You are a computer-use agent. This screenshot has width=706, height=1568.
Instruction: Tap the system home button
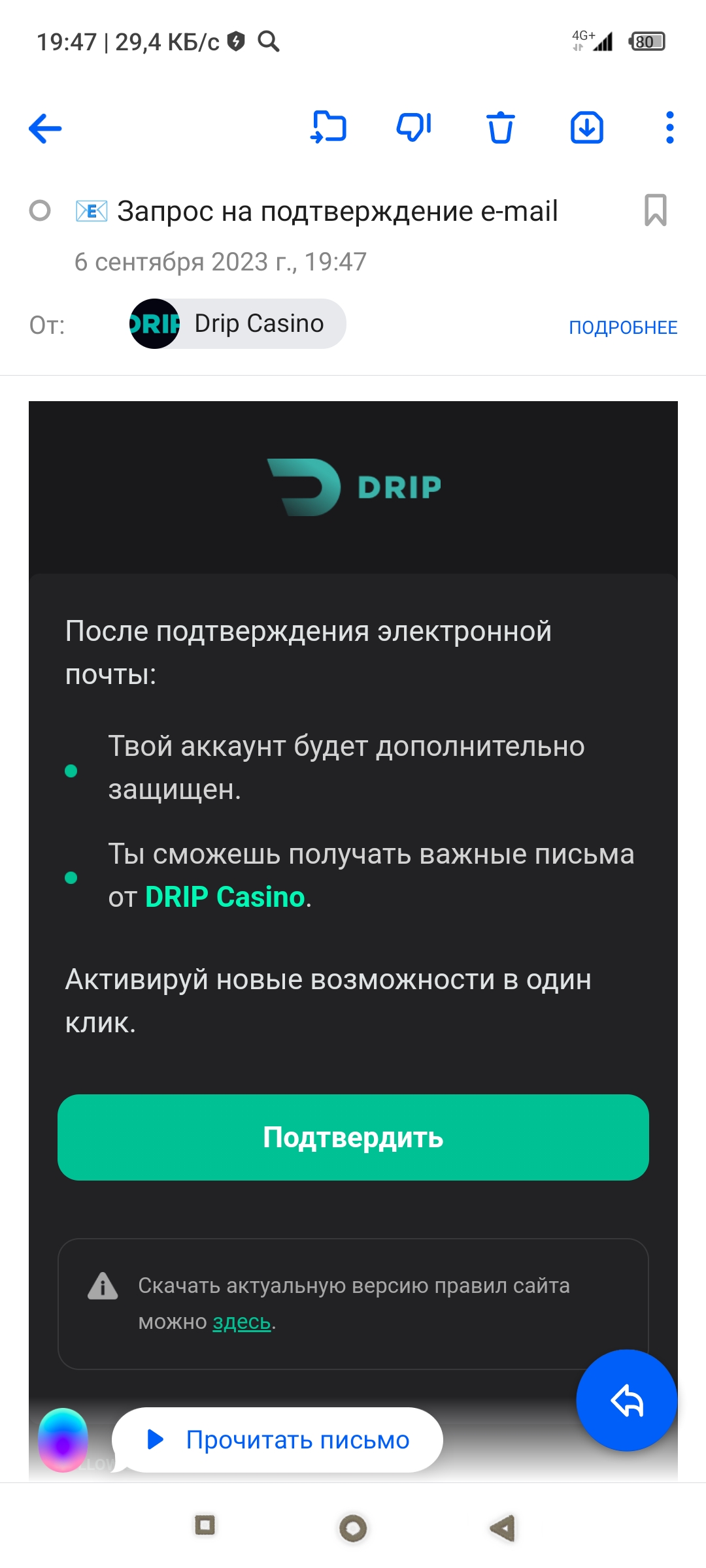[x=353, y=1527]
